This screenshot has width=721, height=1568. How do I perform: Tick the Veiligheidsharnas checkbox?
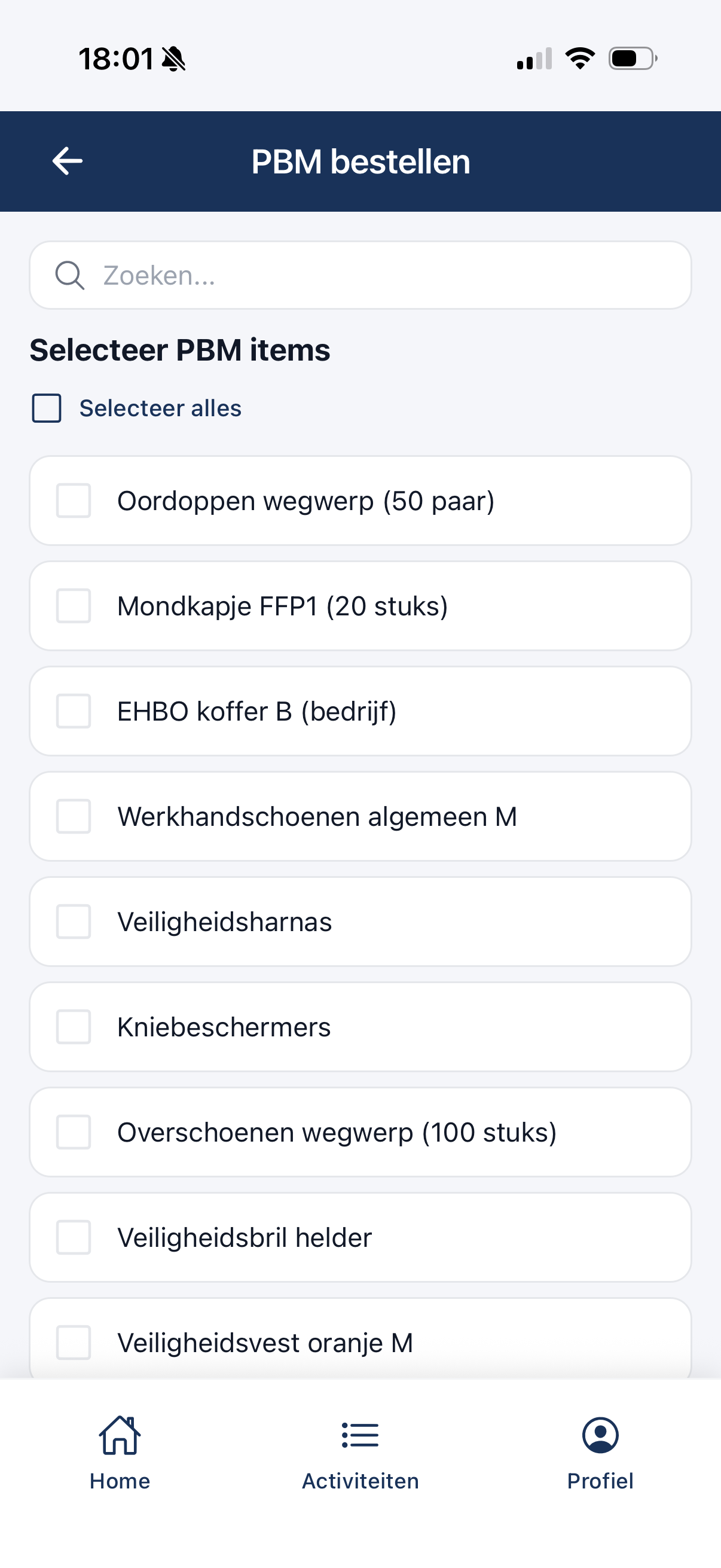pos(73,922)
